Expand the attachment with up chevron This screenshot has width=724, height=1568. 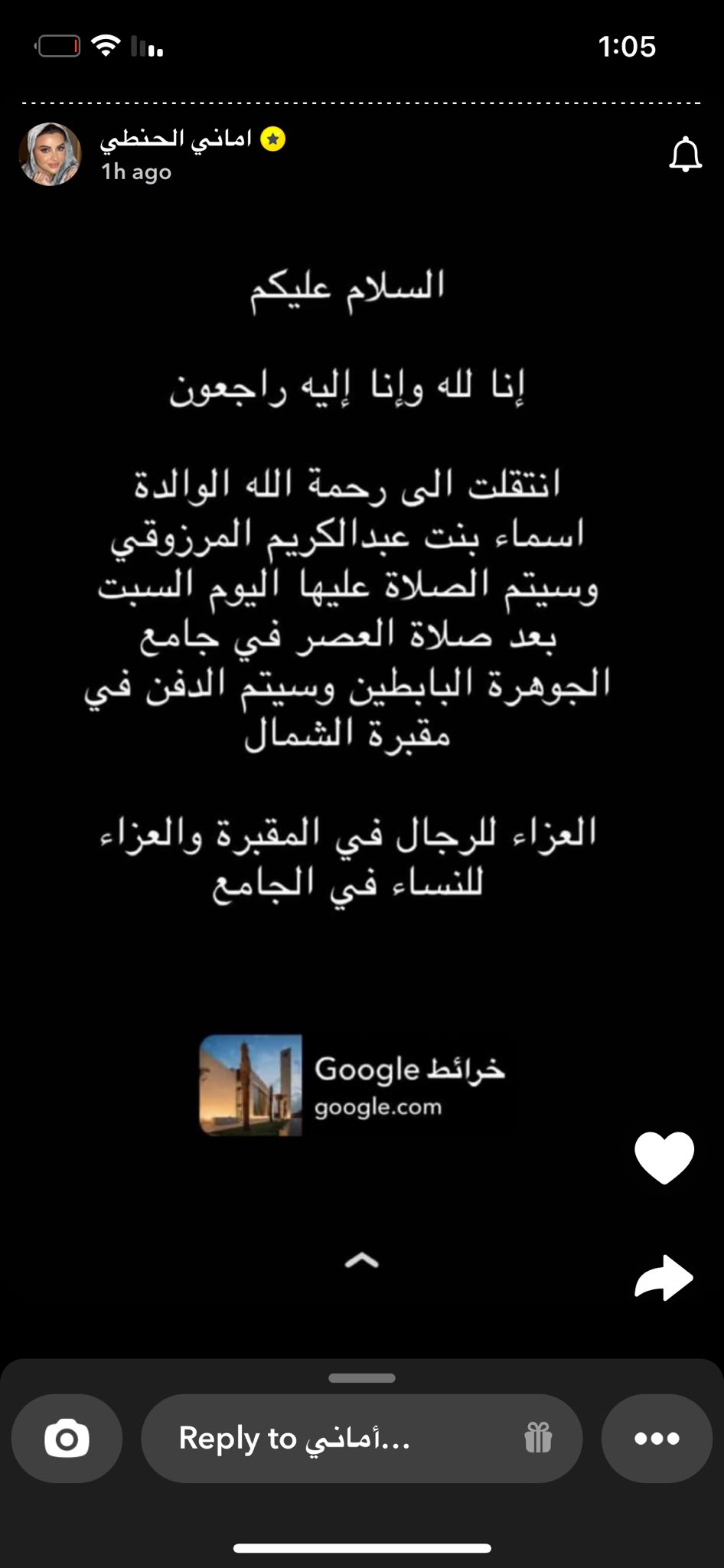click(362, 1260)
